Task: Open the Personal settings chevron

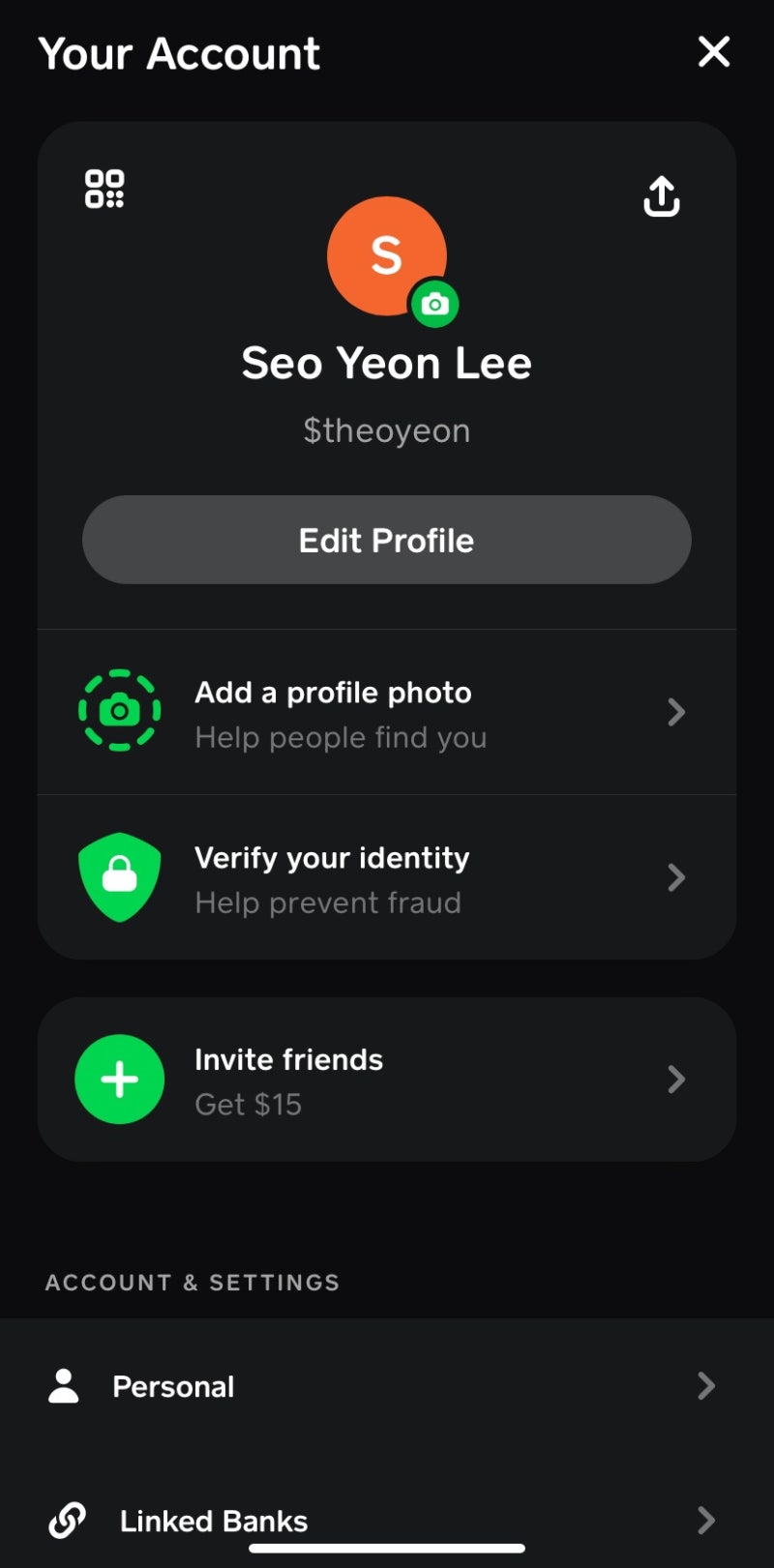Action: click(707, 1386)
